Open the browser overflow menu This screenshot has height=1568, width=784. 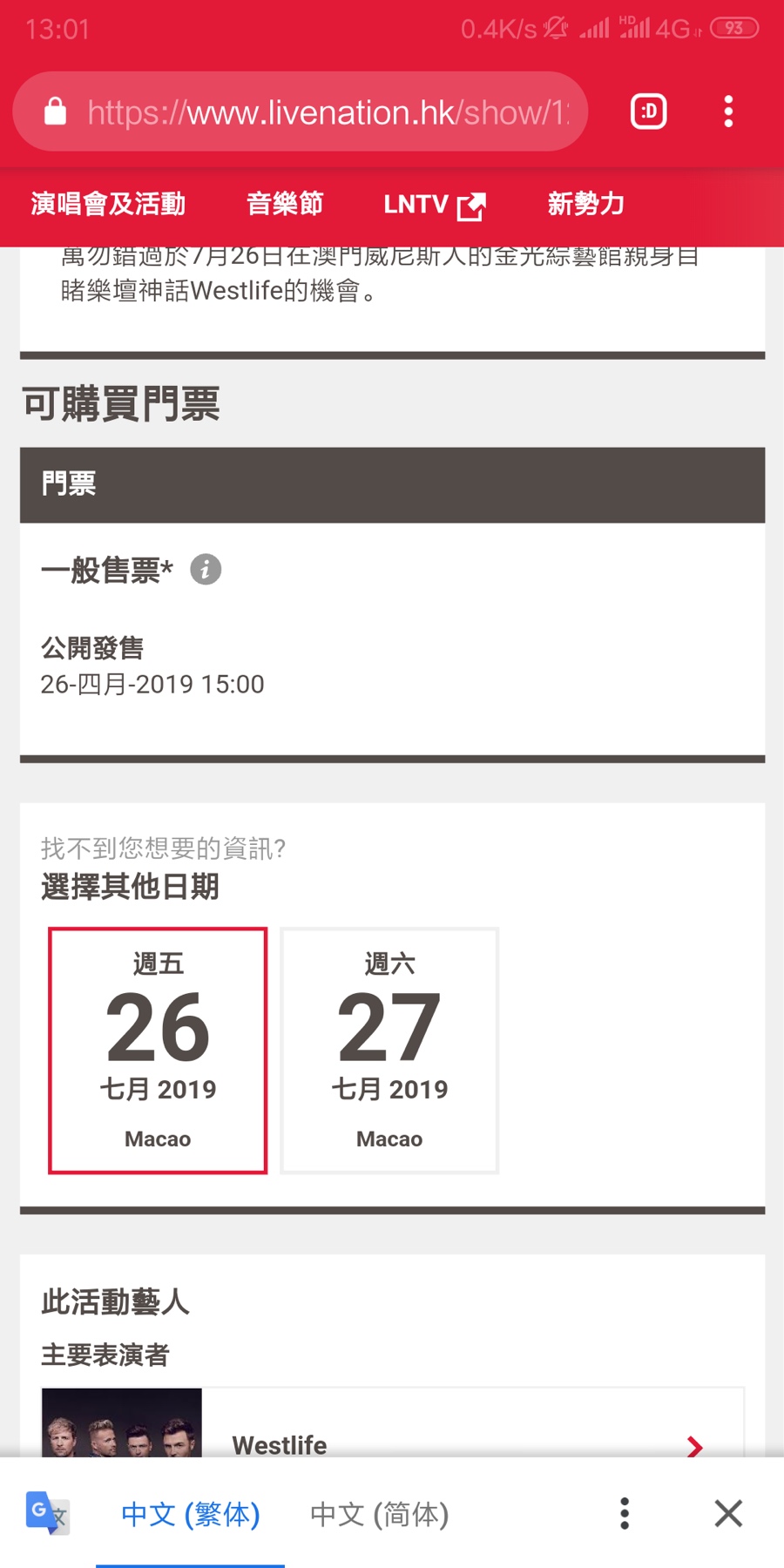point(728,111)
